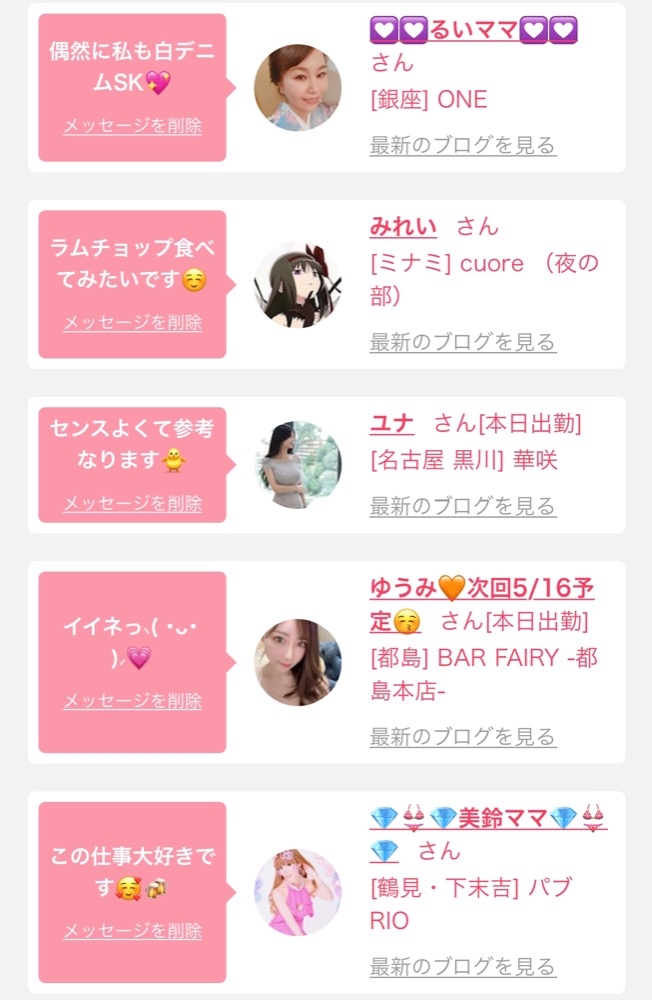Tap ユナ's profile photo

pos(298,464)
